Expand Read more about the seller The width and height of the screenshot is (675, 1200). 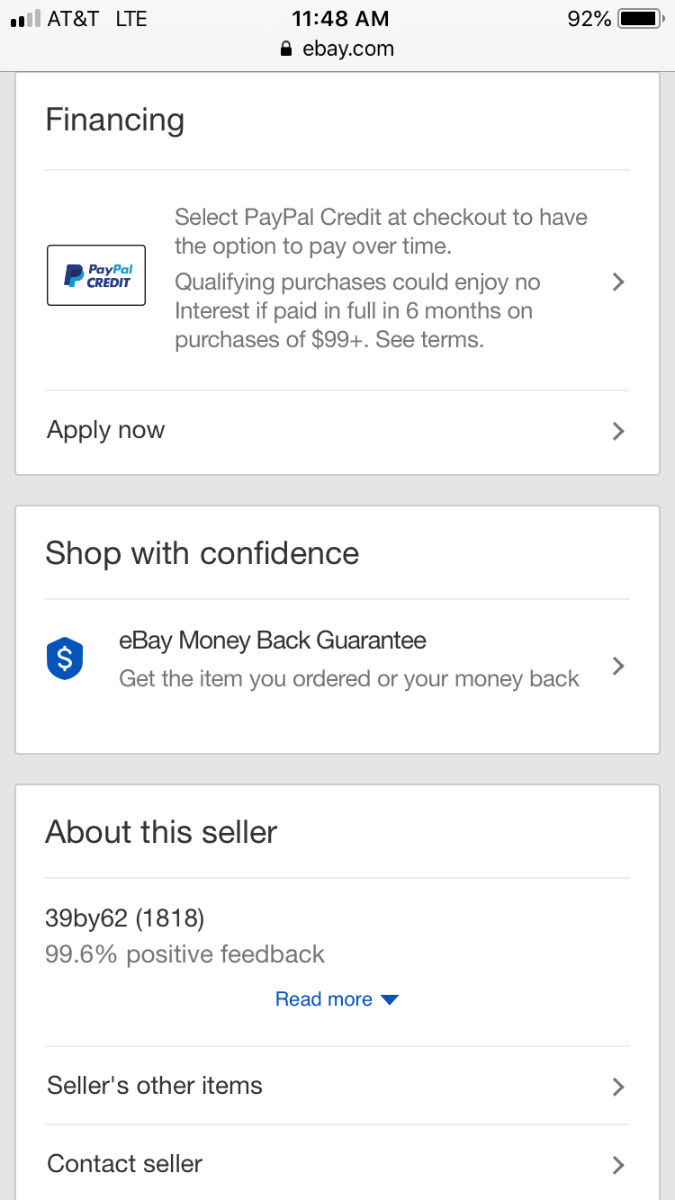[x=337, y=999]
